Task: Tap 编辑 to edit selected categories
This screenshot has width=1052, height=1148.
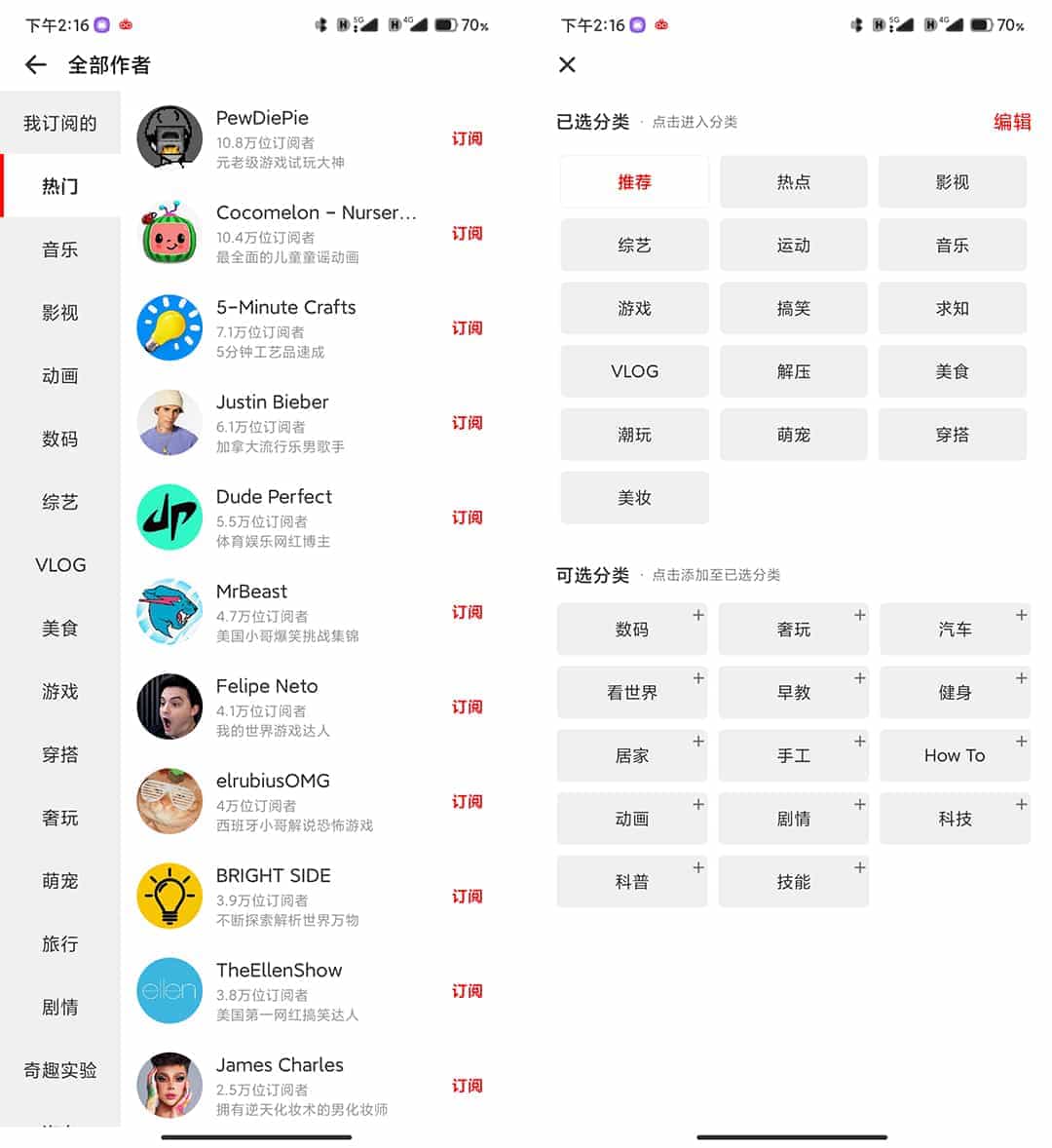Action: point(1011,122)
